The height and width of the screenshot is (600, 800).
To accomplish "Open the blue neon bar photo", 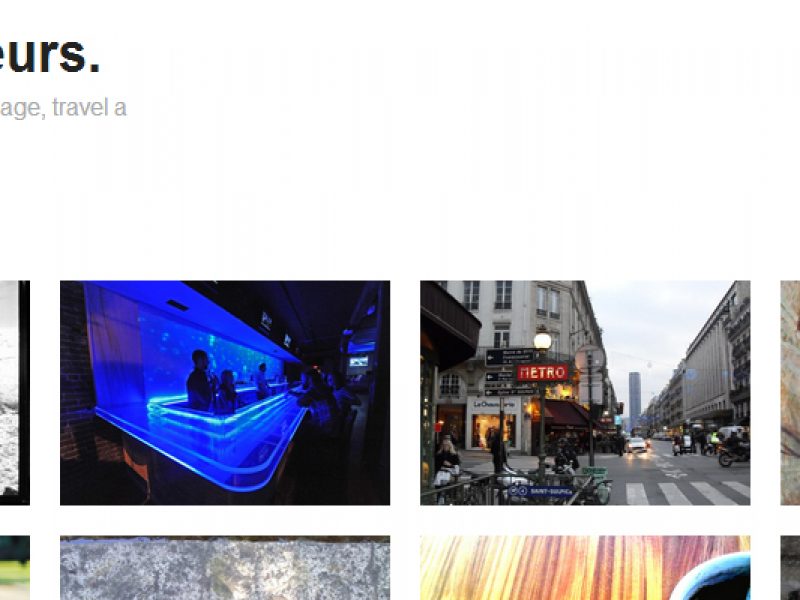I will [x=225, y=392].
